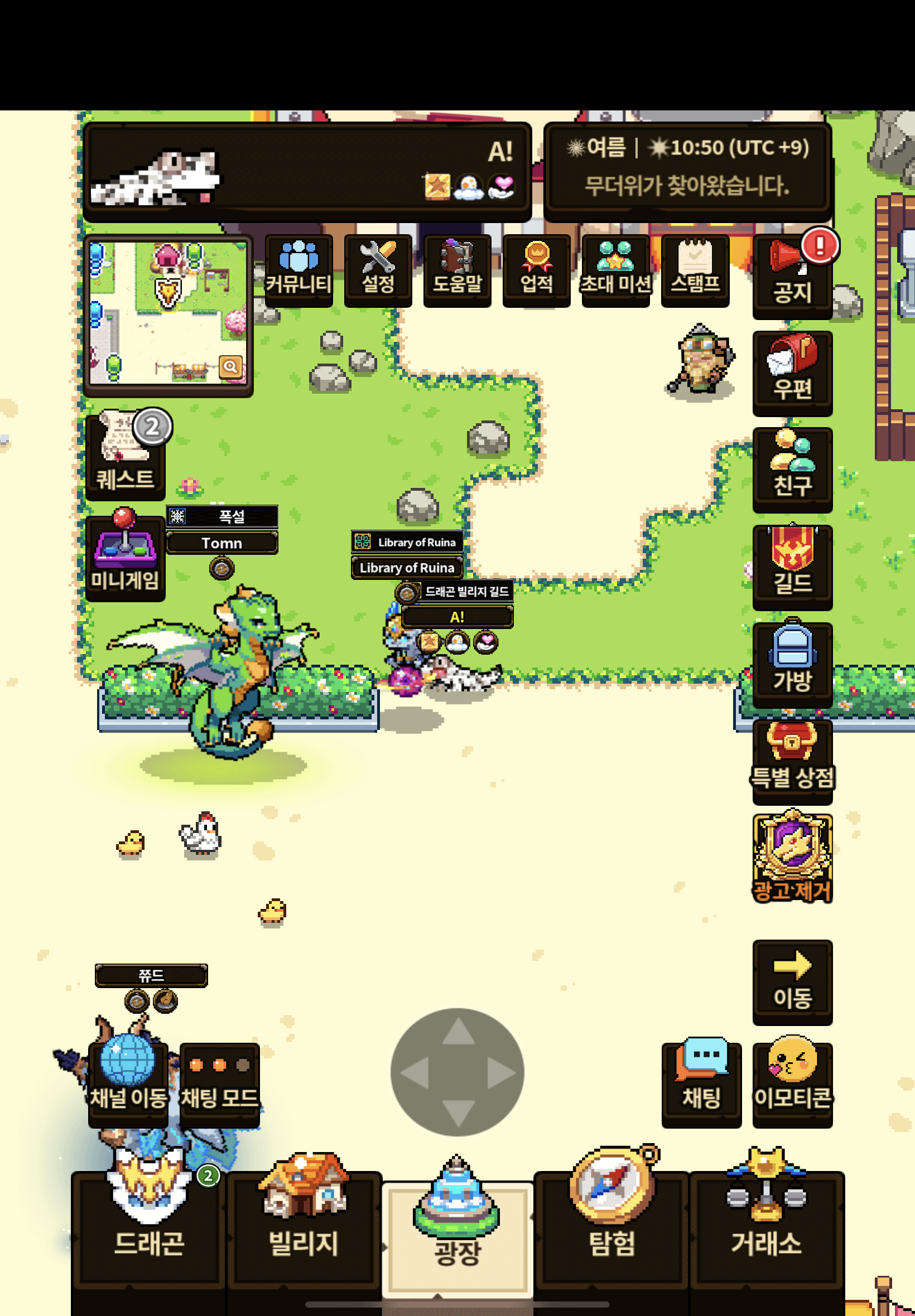Tap 광고 제거 to remove ads
Image resolution: width=915 pixels, height=1316 pixels.
pyautogui.click(x=792, y=858)
